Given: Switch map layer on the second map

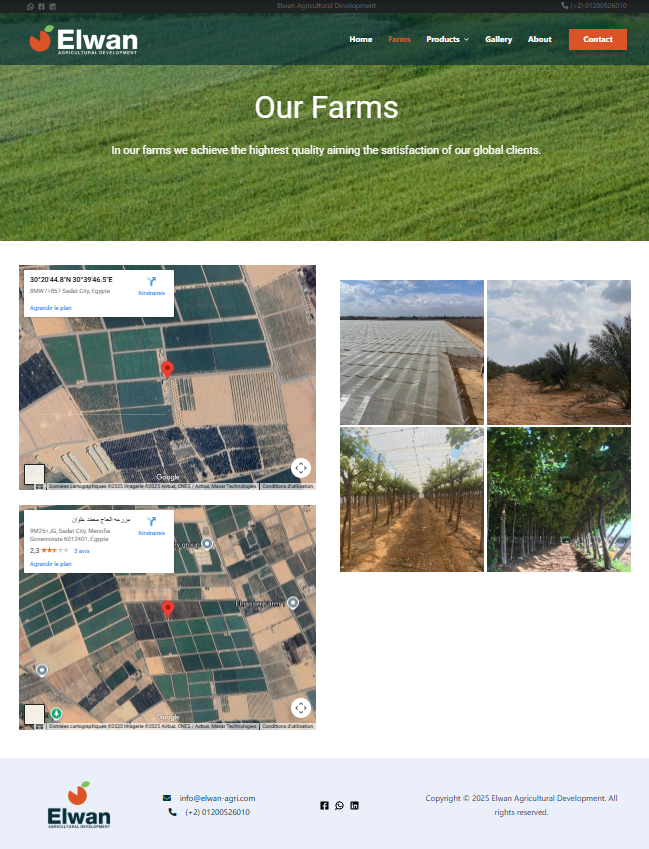Looking at the screenshot, I should pos(34,714).
